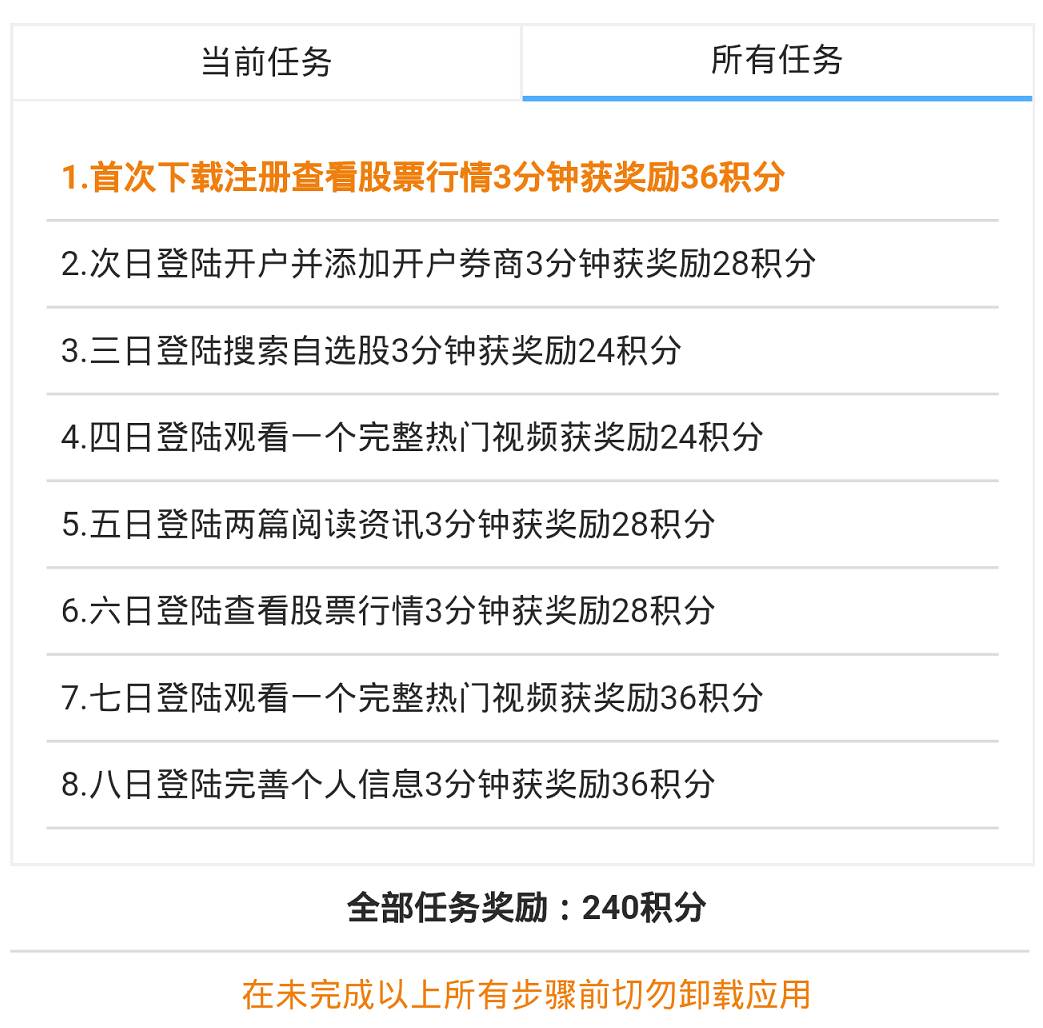This screenshot has height=1028, width=1043.
Task: Switch to the 当前任务 tab
Action: (x=267, y=63)
